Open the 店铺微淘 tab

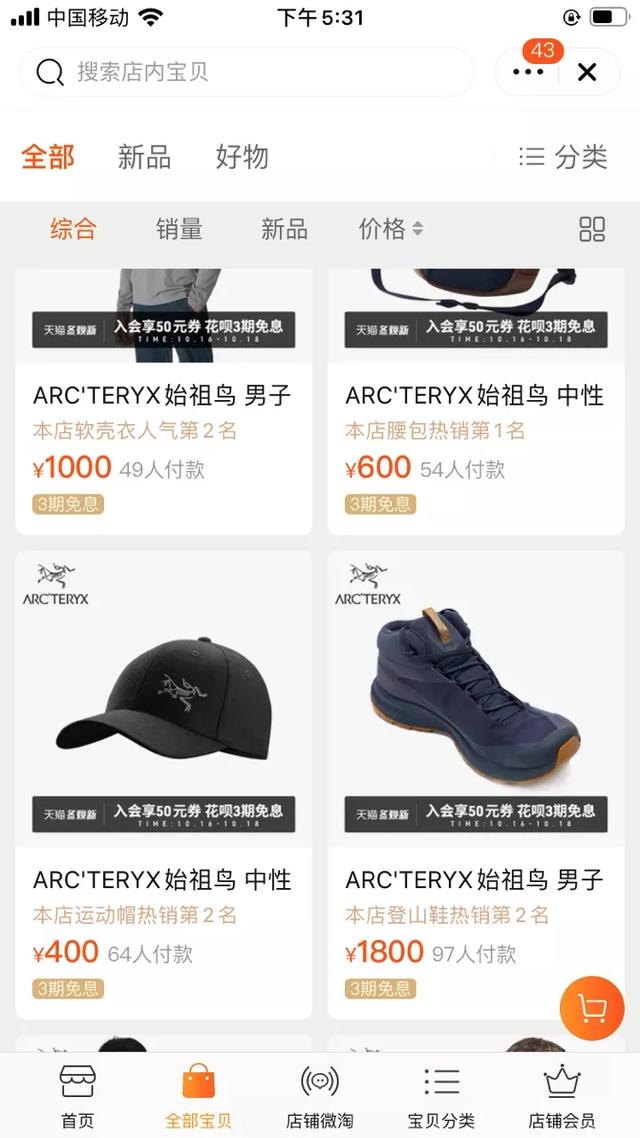[319, 1095]
